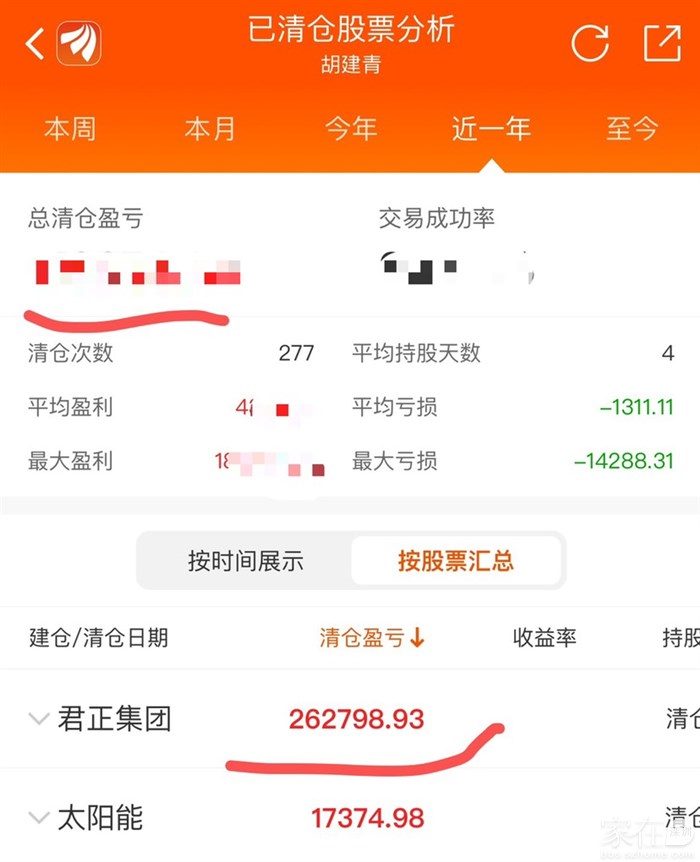Select the 近一年 tab
The width and height of the screenshot is (700, 862).
tap(491, 129)
